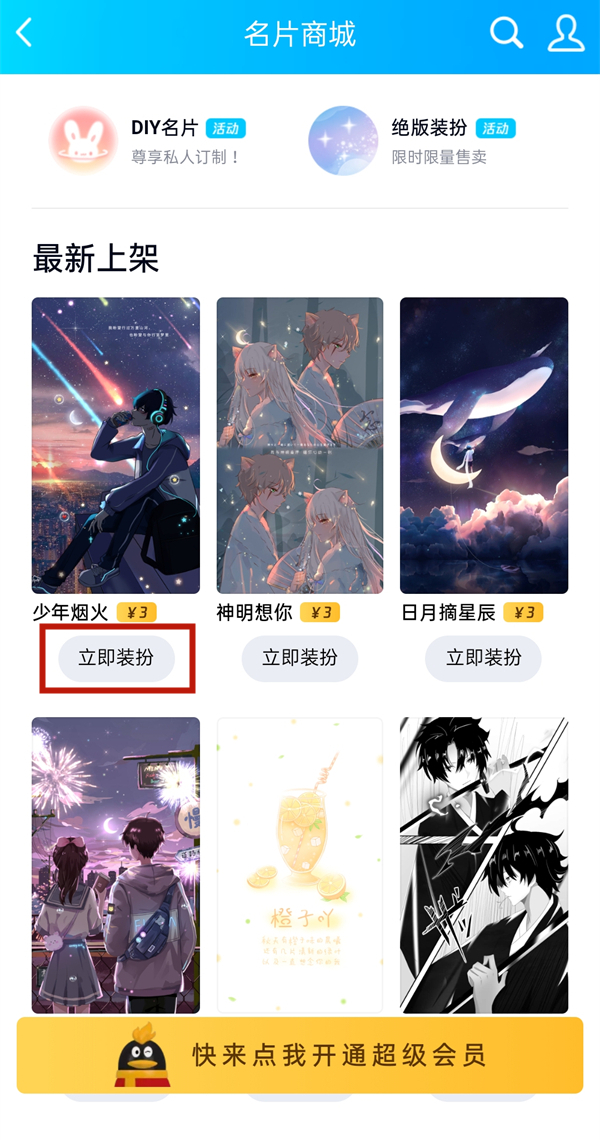
Task: Tap 立即装扮 under 少年烟火
Action: pos(116,658)
